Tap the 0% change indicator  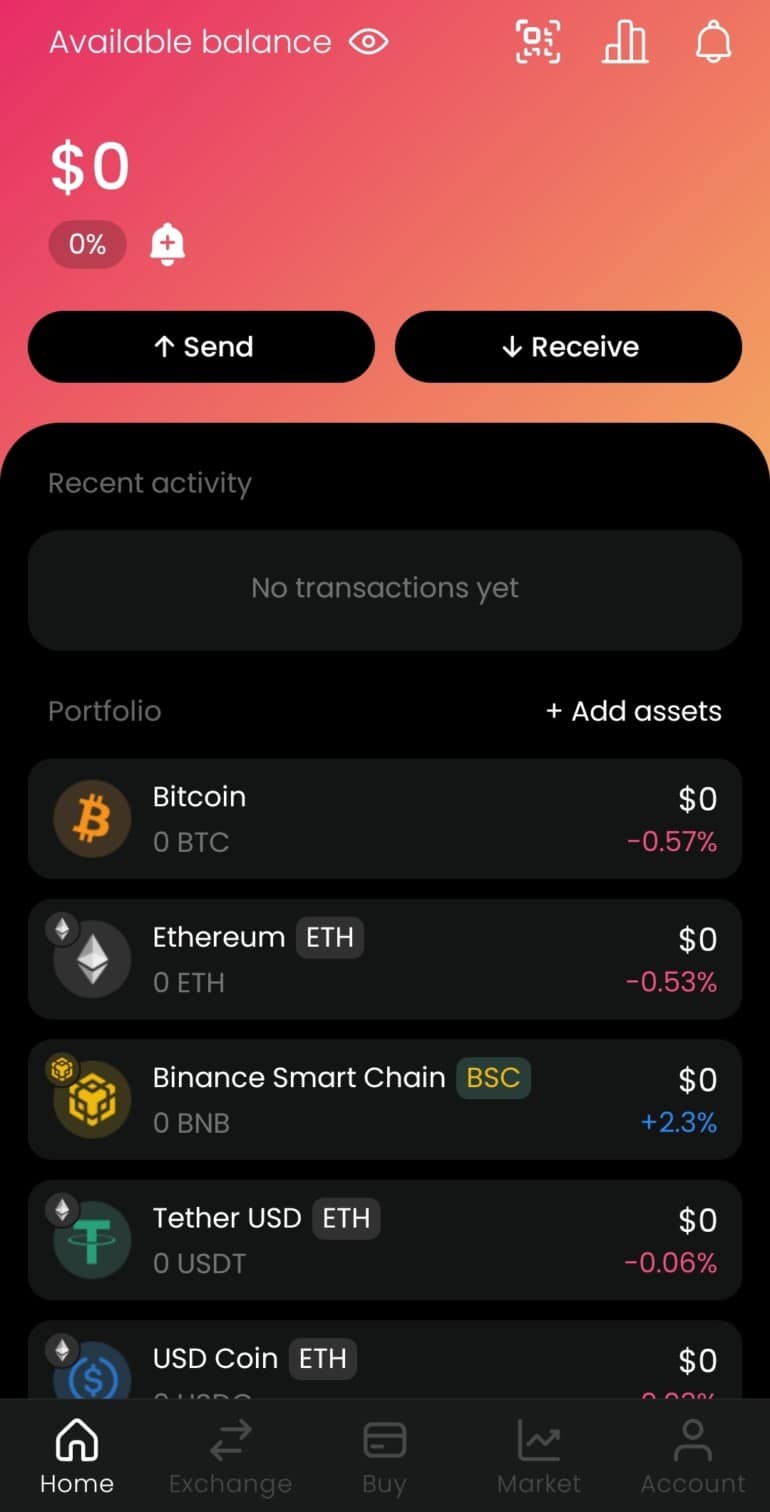point(87,243)
